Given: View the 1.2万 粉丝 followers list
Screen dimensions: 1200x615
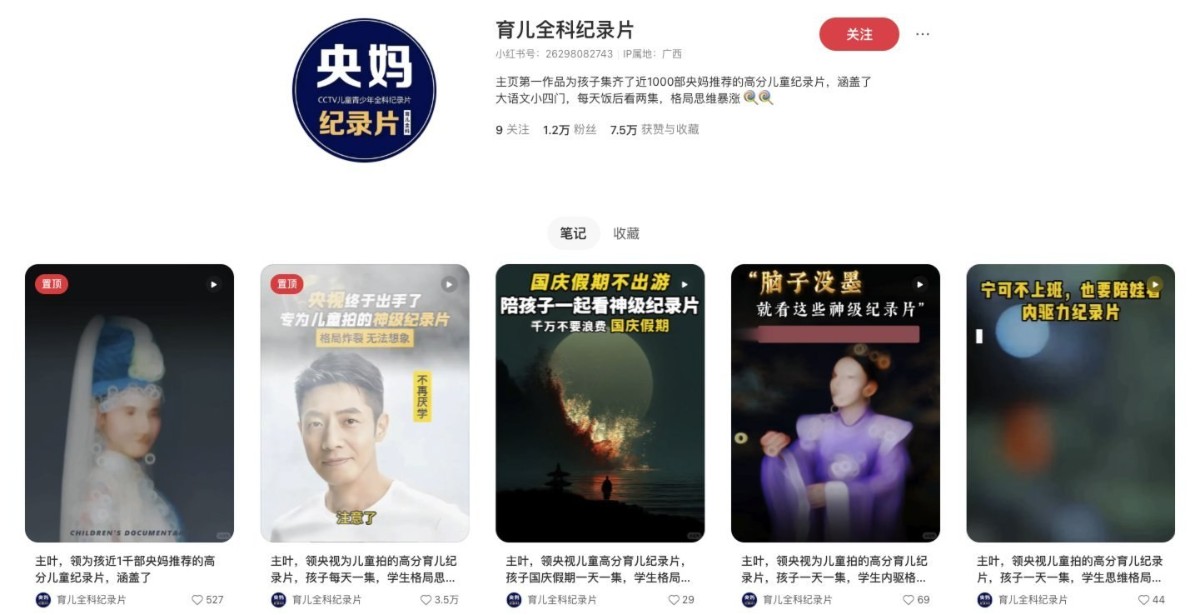Looking at the screenshot, I should pos(569,130).
